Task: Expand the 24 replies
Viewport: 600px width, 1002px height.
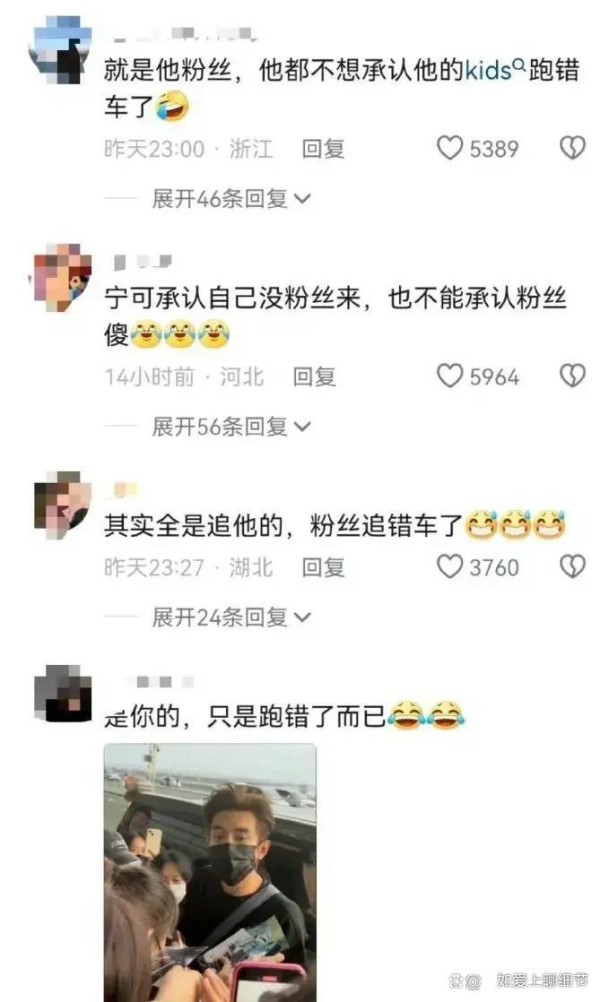Action: (x=231, y=617)
